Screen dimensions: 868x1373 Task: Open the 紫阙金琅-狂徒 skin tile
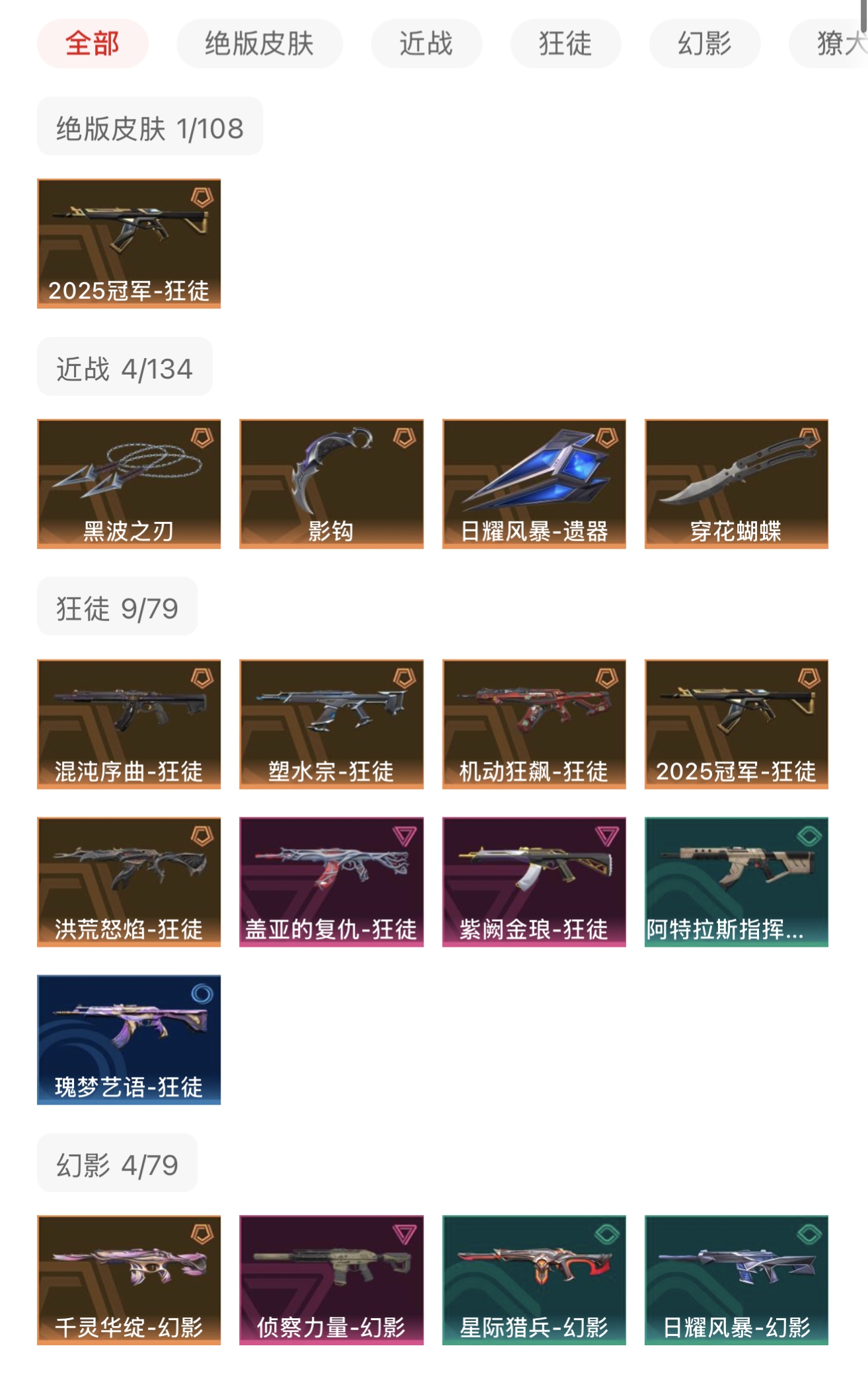pyautogui.click(x=534, y=881)
